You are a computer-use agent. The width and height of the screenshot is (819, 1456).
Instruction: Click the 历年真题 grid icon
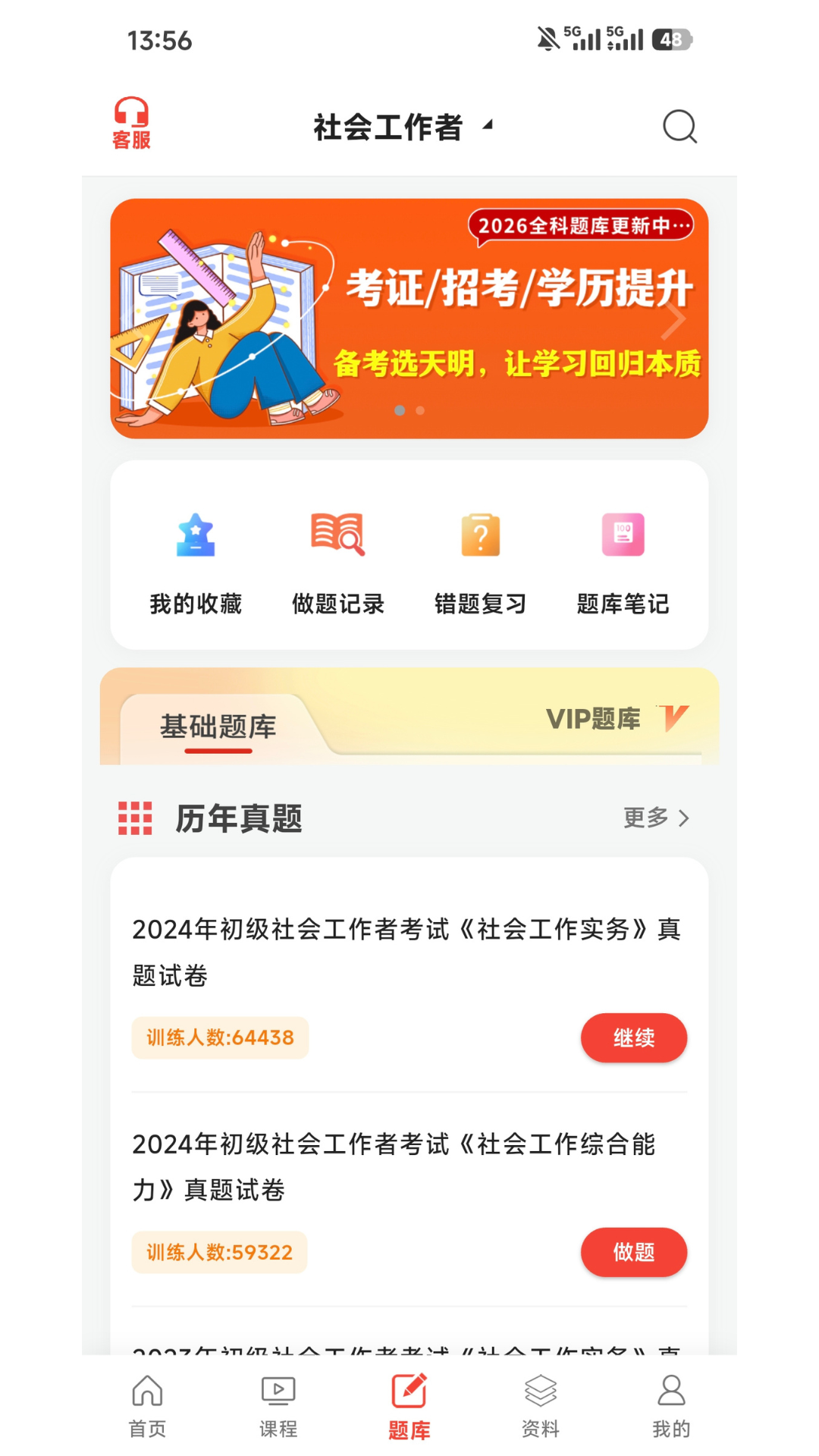[x=133, y=818]
